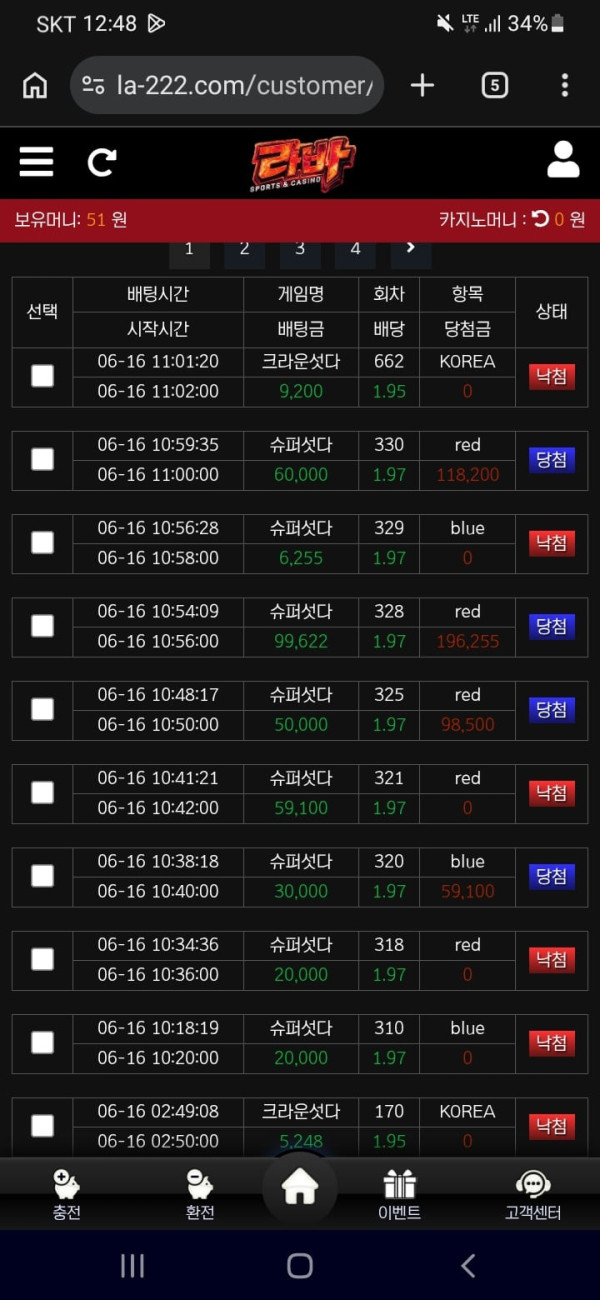Select the checkbox for round 330
The height and width of the screenshot is (1300, 600).
[42, 459]
